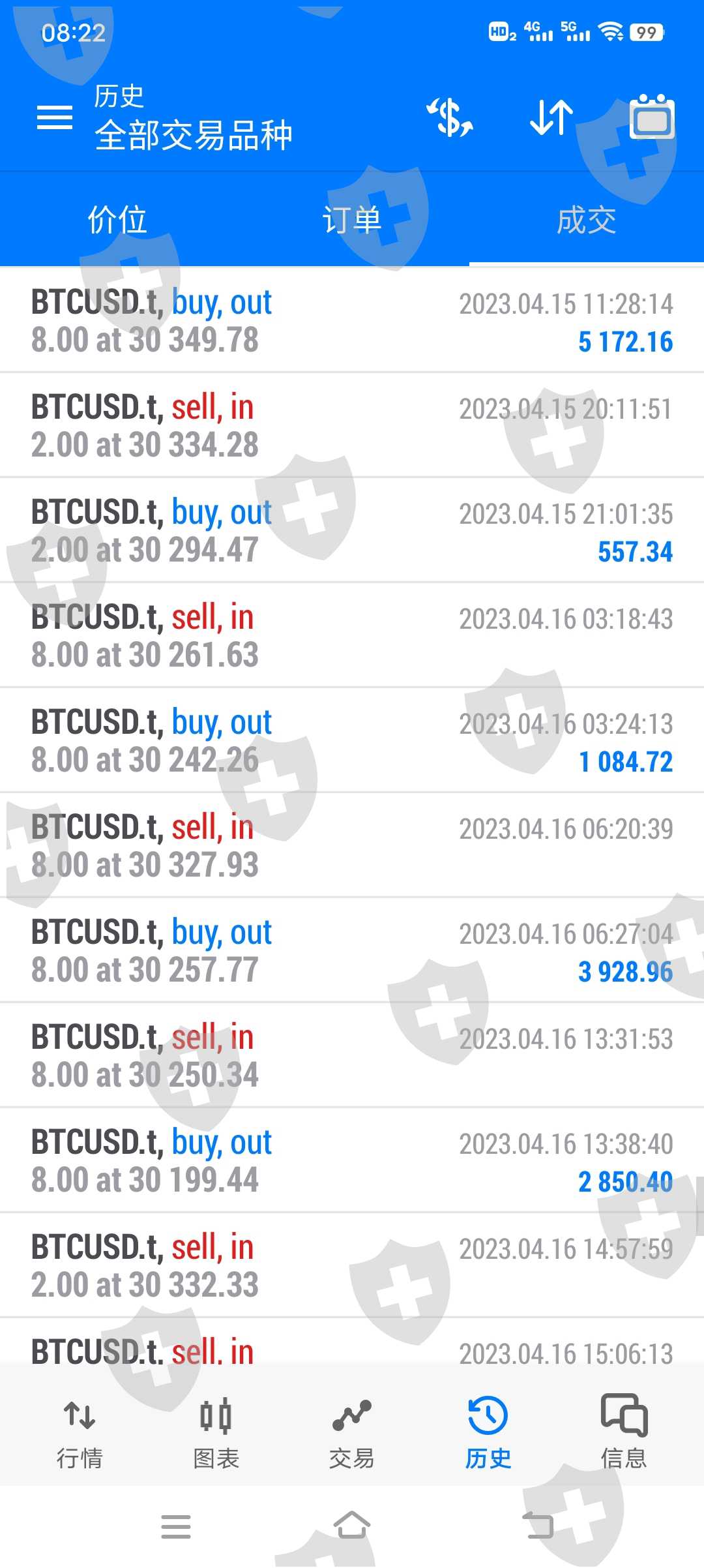Tap the system back button
Image resolution: width=704 pixels, height=1568 pixels.
point(538,1526)
